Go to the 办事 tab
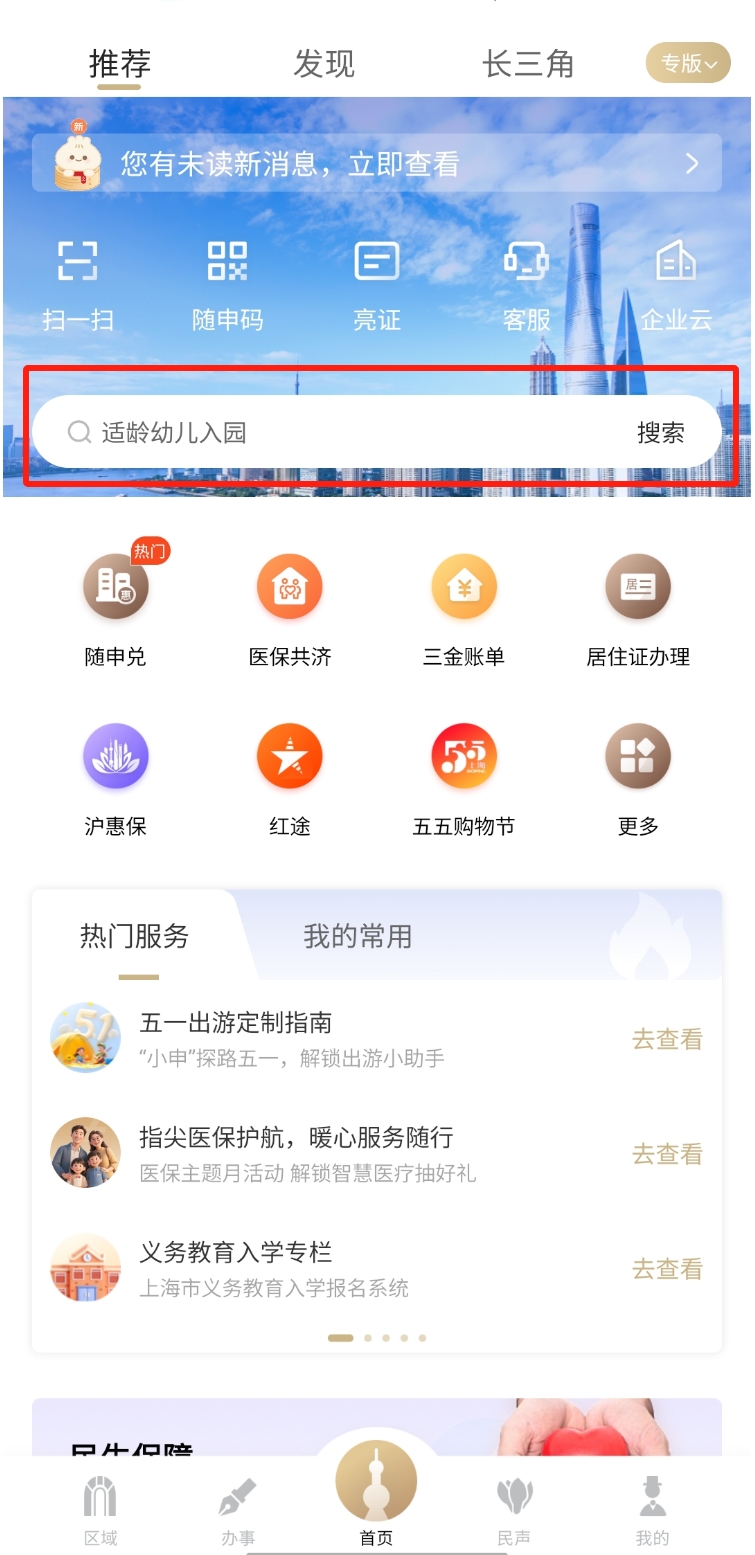 pos(238,1512)
